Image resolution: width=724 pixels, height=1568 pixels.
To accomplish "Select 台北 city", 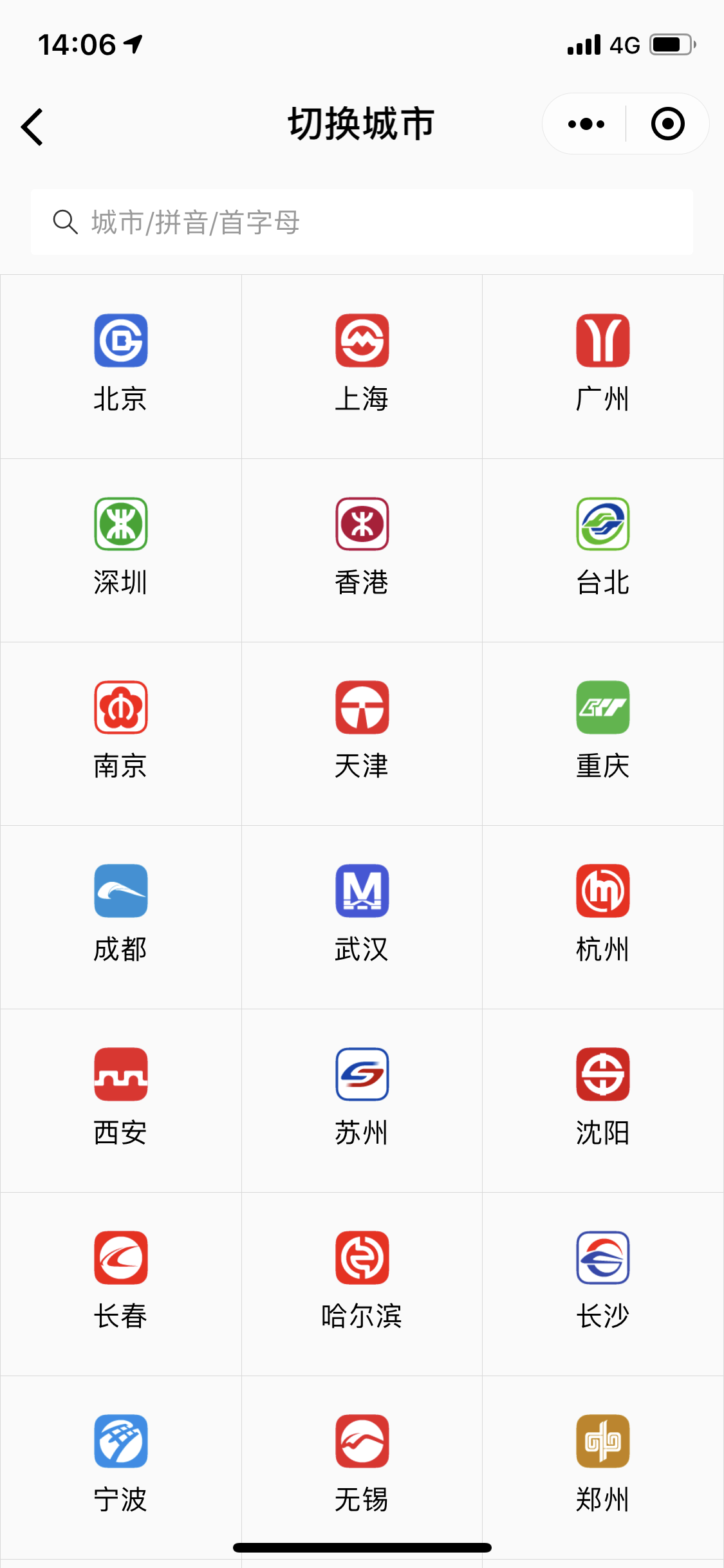I will coord(603,550).
